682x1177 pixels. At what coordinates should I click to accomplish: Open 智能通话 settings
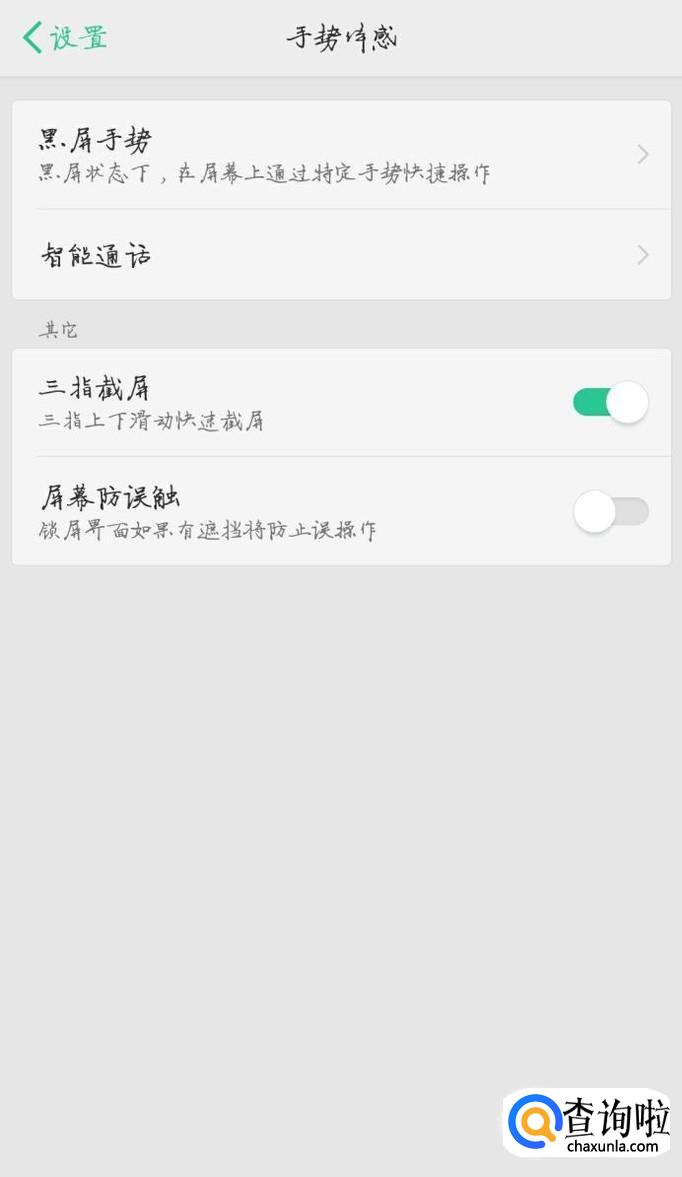pos(340,255)
